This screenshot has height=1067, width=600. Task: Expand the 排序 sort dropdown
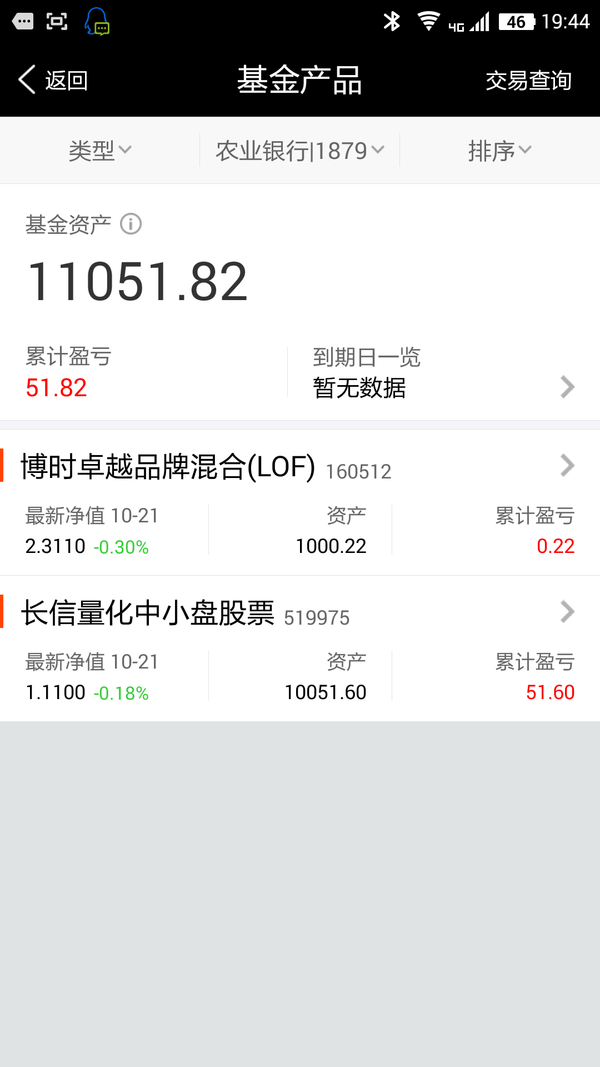(500, 150)
